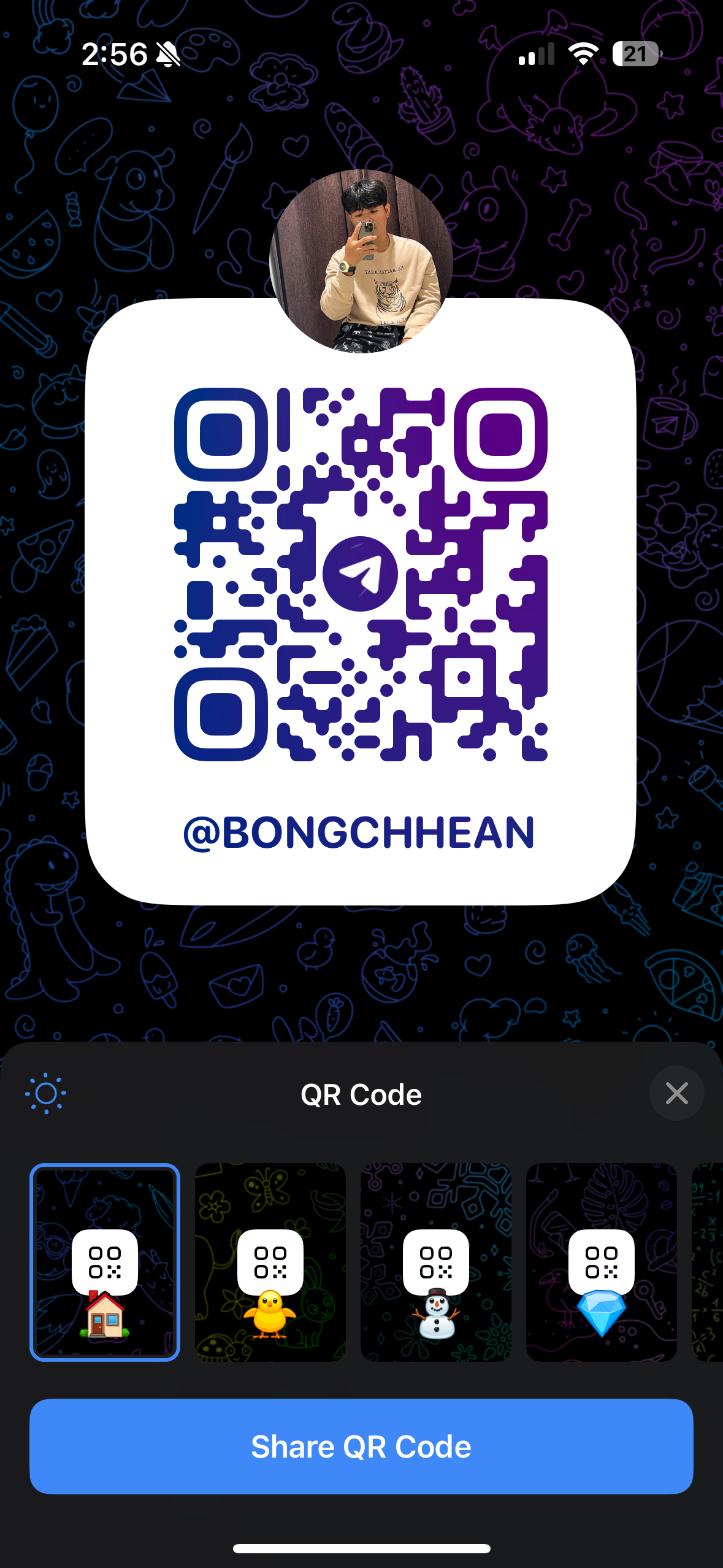Choose the chick emoji QR theme
Image resolution: width=723 pixels, height=1568 pixels.
coord(270,1262)
